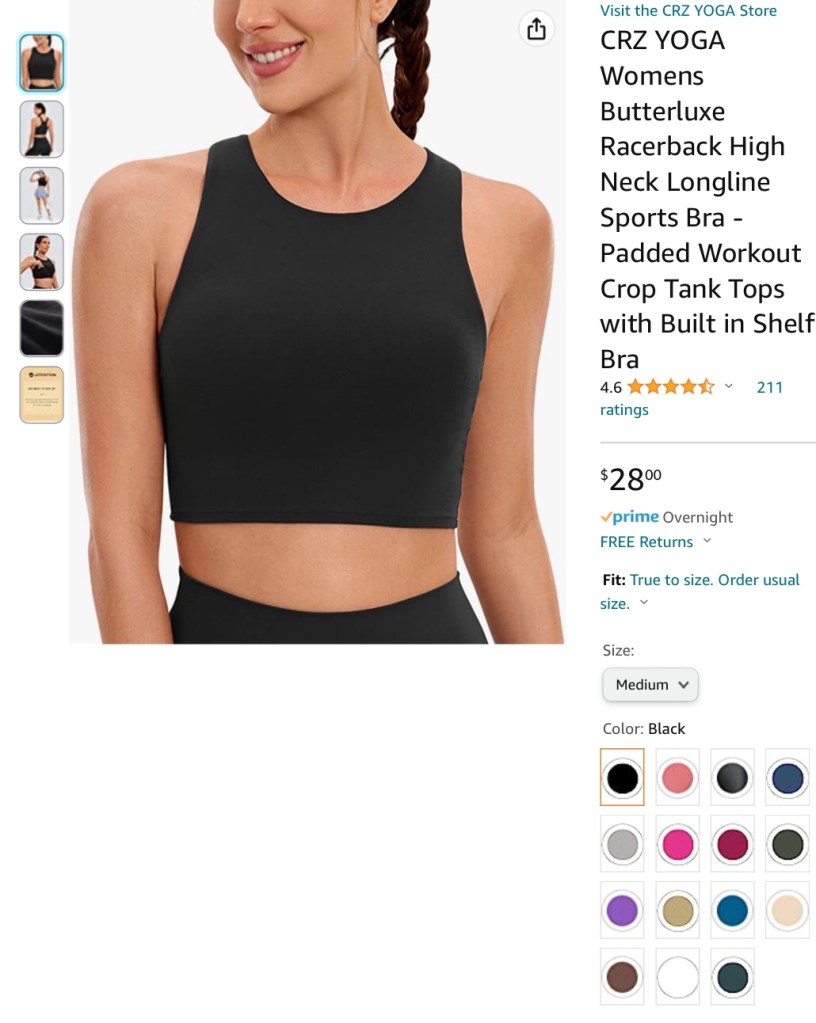The image size is (816, 1023).
Task: View the back-view product thumbnail
Action: 42,129
